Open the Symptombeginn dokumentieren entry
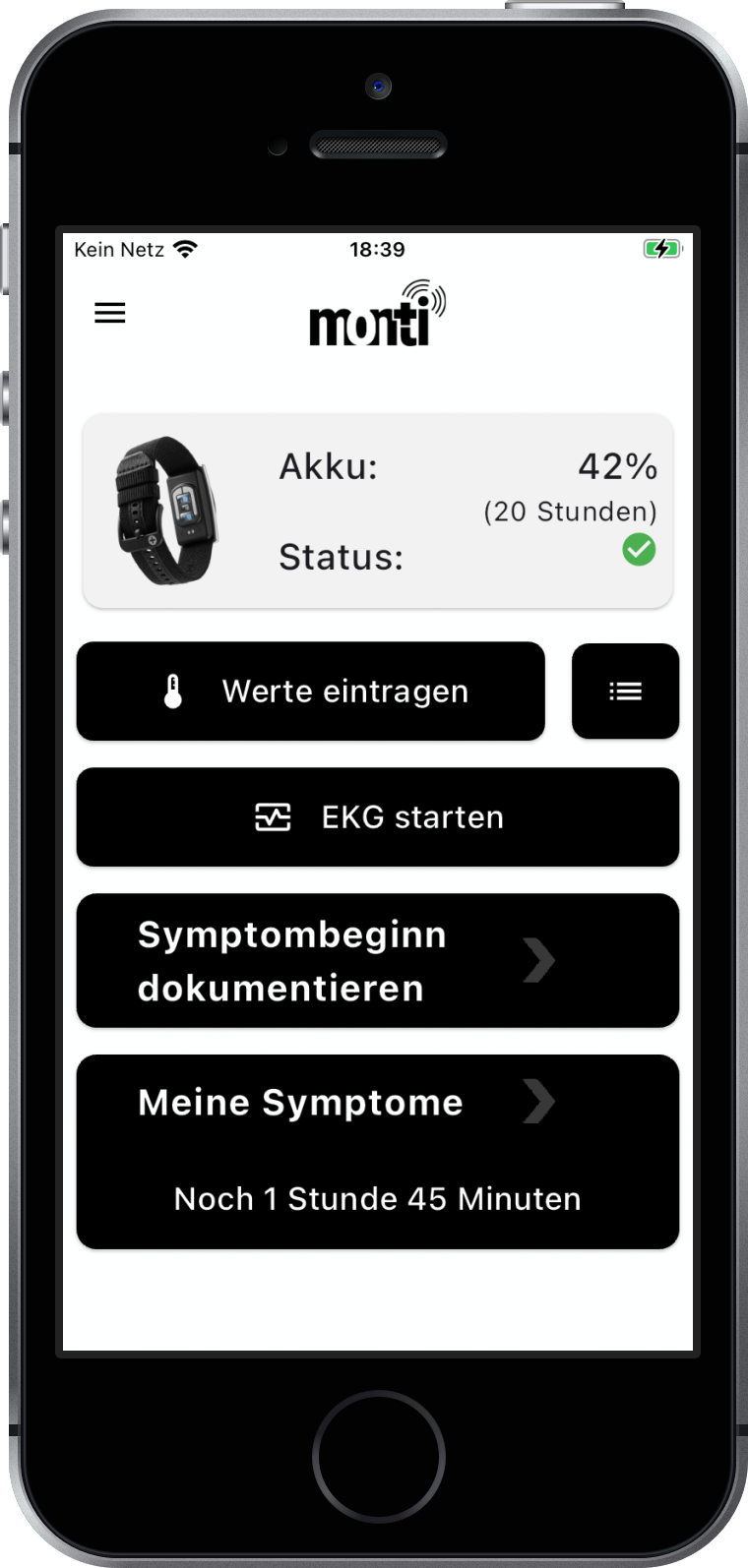This screenshot has width=748, height=1568. (x=377, y=960)
